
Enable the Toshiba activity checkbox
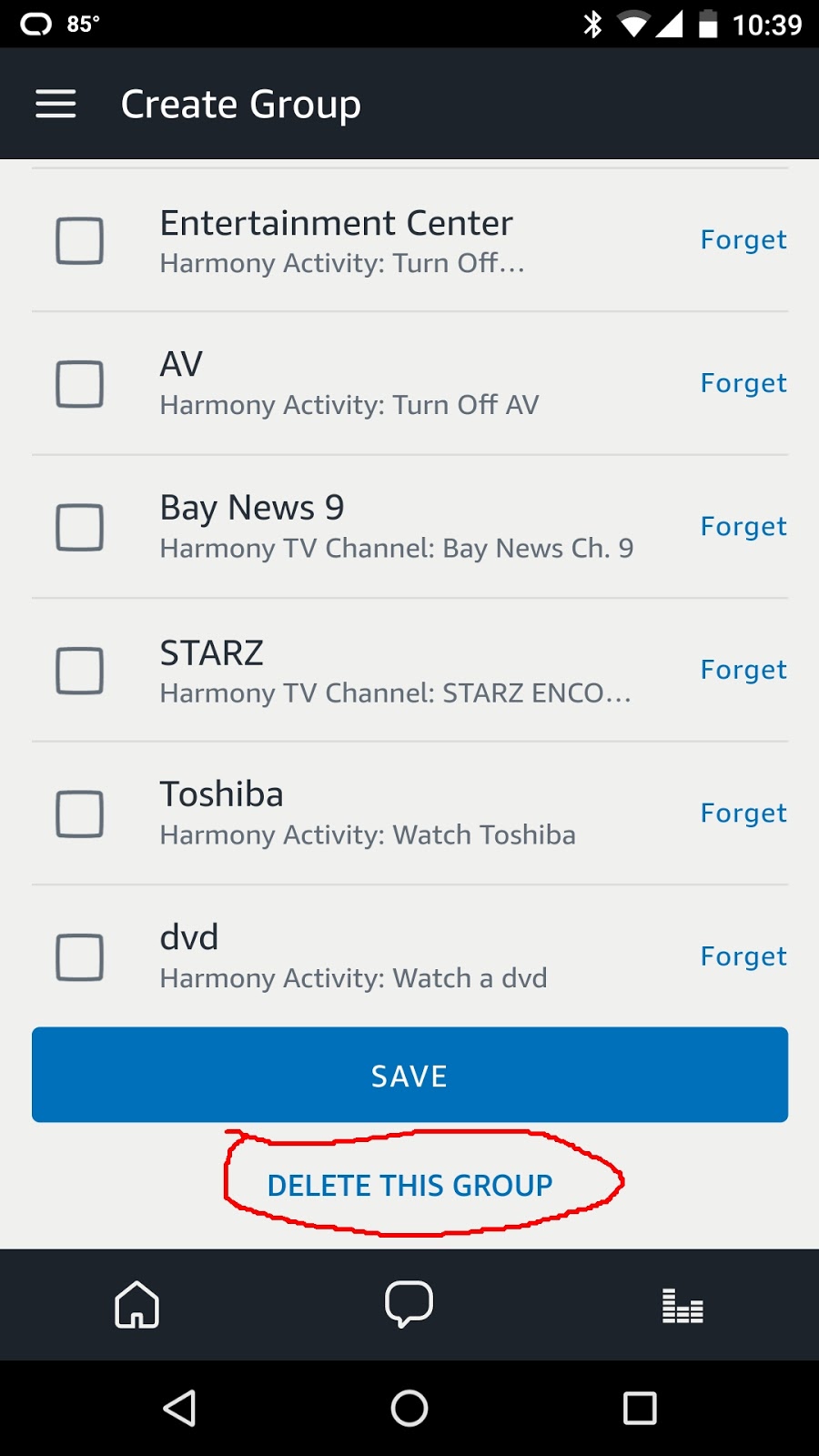tap(79, 814)
